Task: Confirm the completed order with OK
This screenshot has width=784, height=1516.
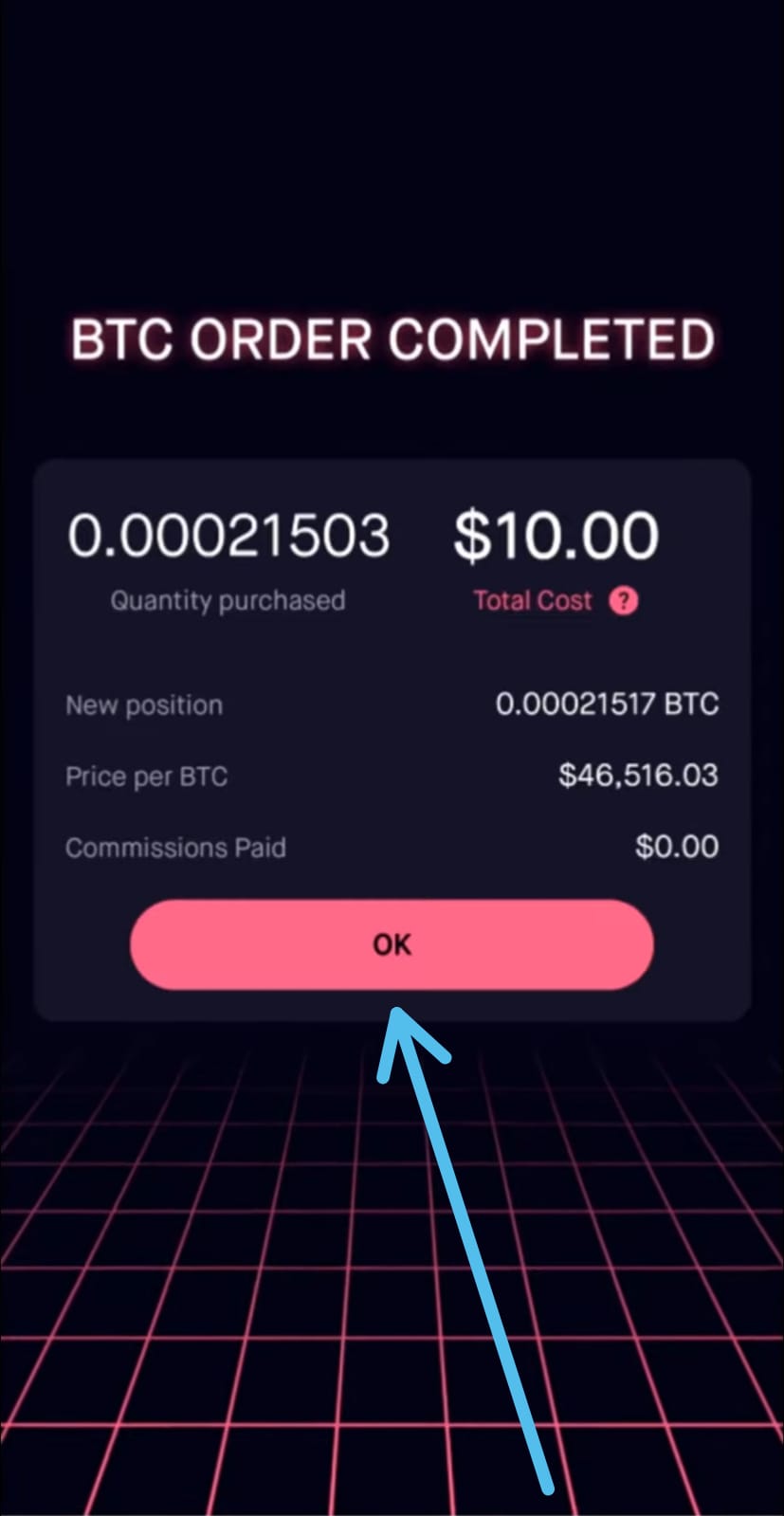Action: pos(392,944)
